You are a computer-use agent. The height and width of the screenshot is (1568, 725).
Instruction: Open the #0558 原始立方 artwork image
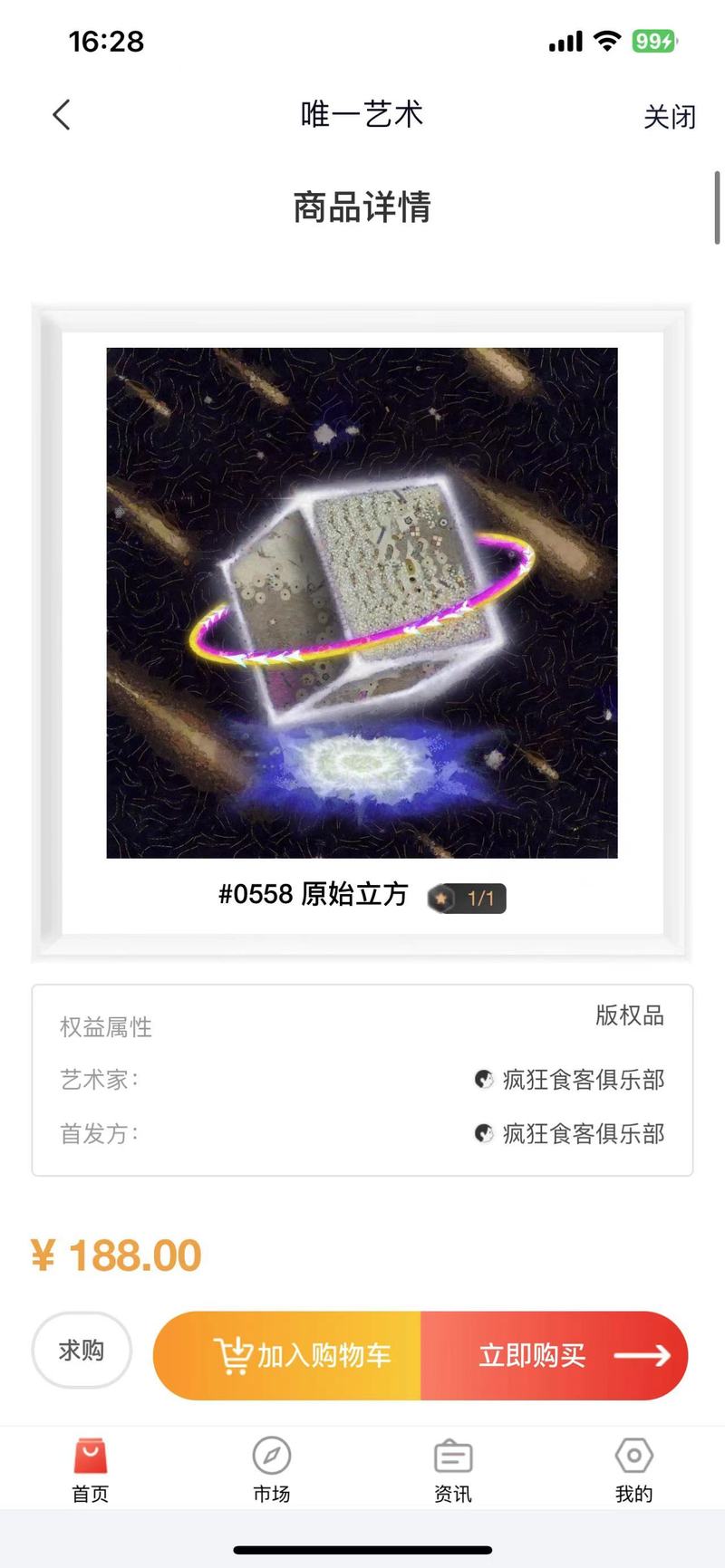tap(362, 602)
